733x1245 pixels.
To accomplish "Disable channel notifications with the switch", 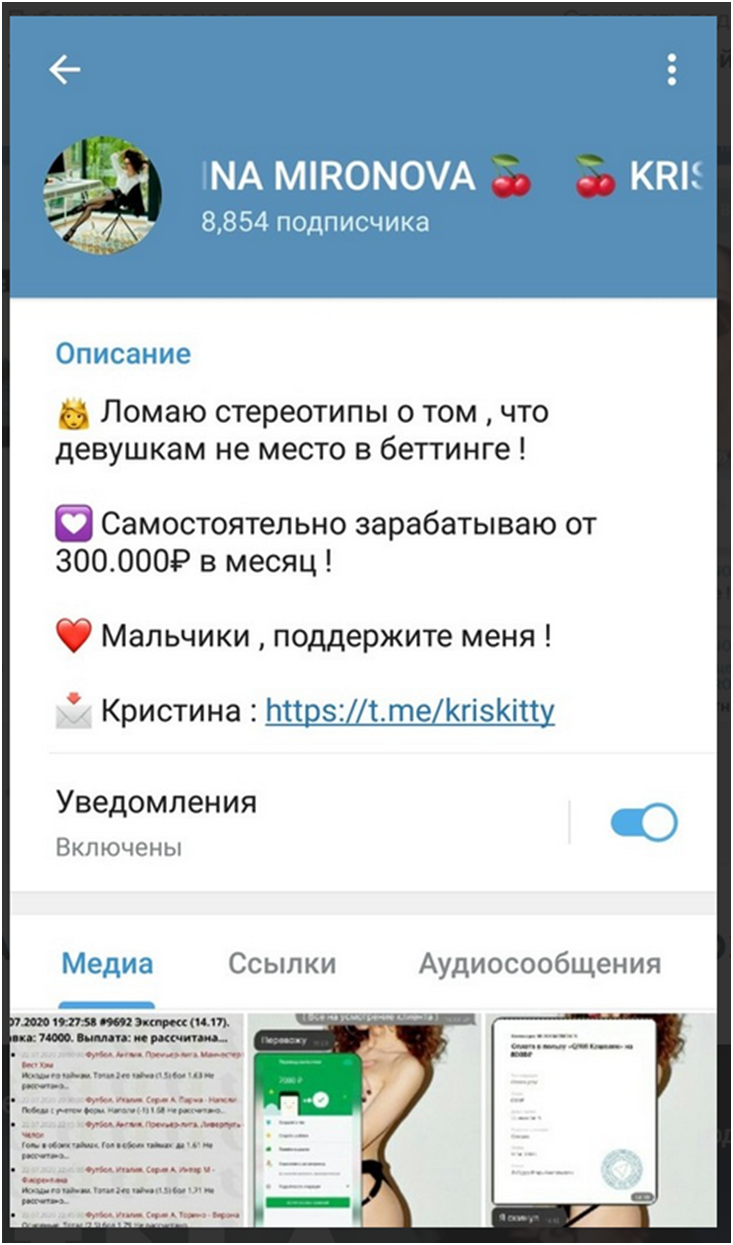I will pos(643,823).
